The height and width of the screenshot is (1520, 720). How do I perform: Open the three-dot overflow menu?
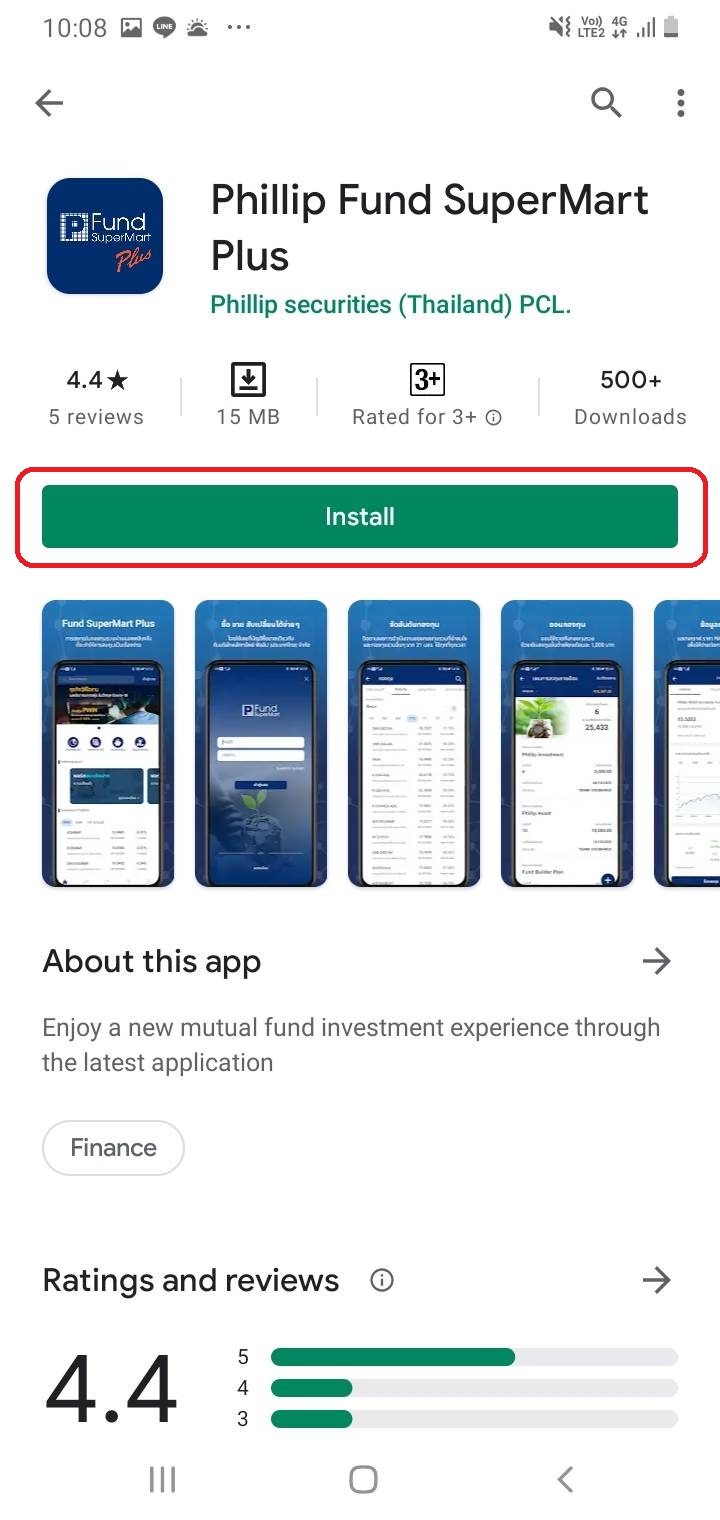(680, 102)
